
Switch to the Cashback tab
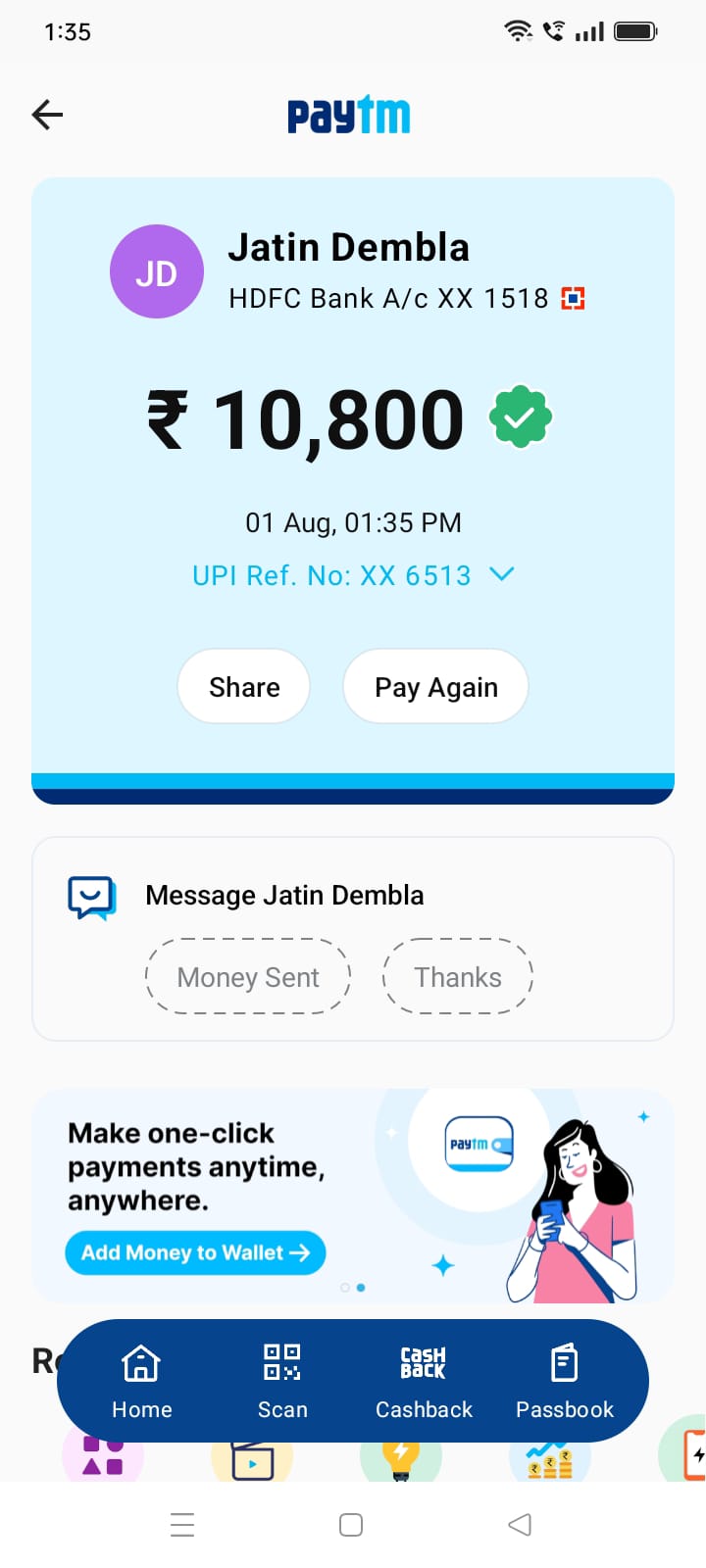tap(424, 1381)
